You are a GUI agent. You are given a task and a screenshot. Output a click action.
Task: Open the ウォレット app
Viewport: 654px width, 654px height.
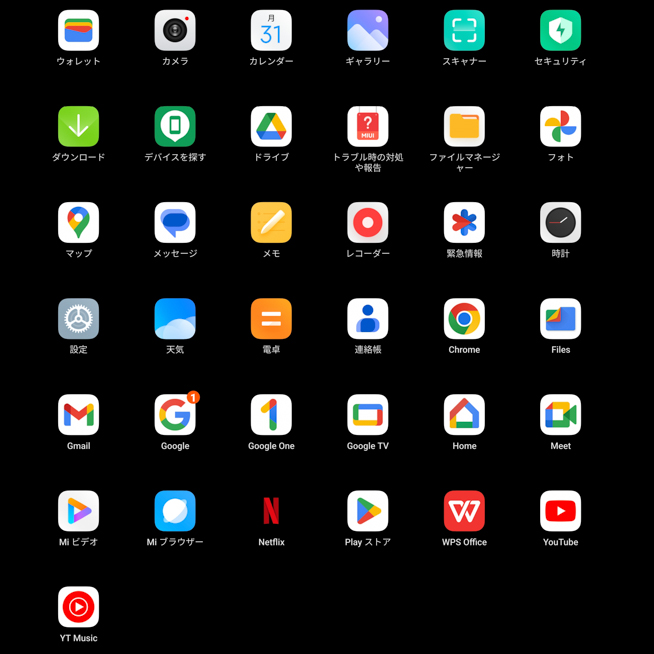78,31
